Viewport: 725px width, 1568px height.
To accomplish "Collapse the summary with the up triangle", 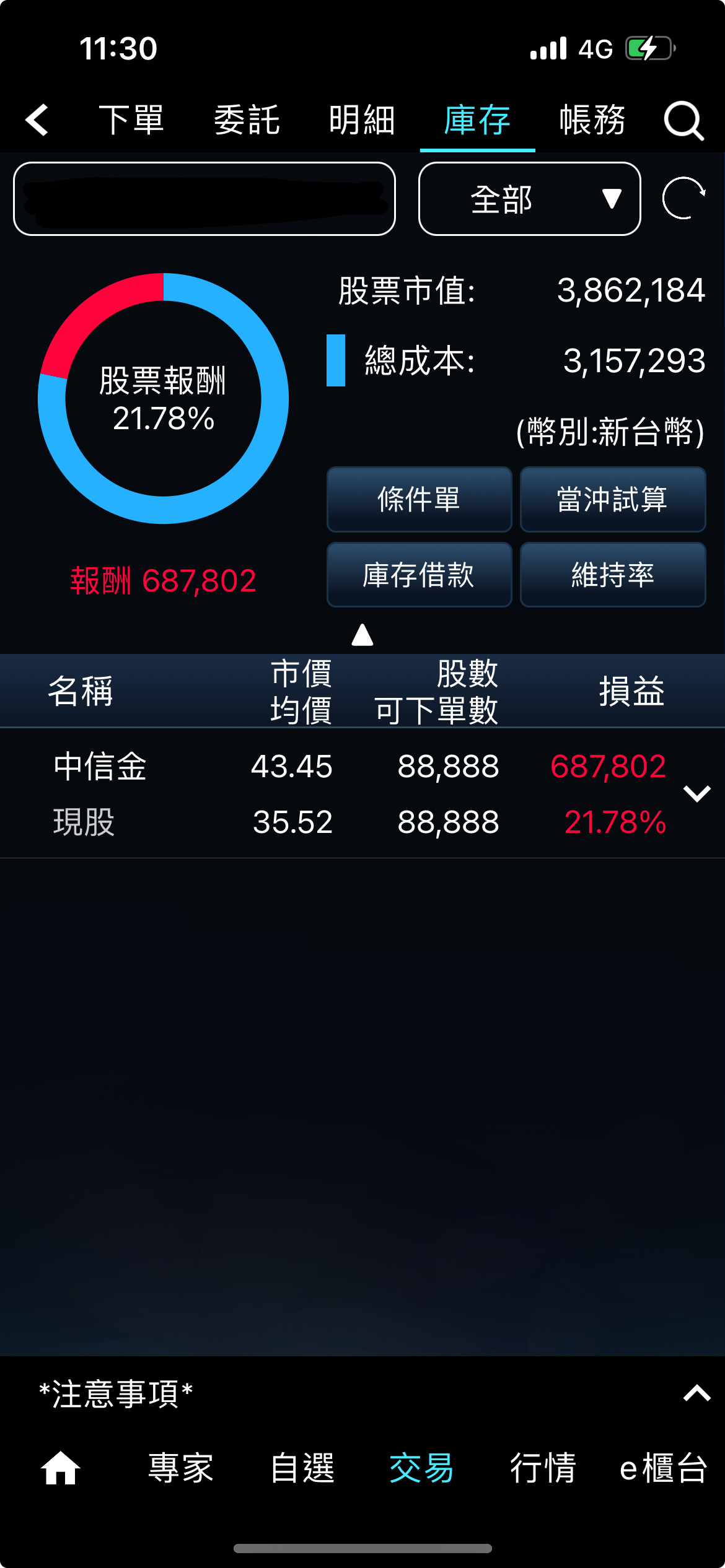I will (x=362, y=635).
